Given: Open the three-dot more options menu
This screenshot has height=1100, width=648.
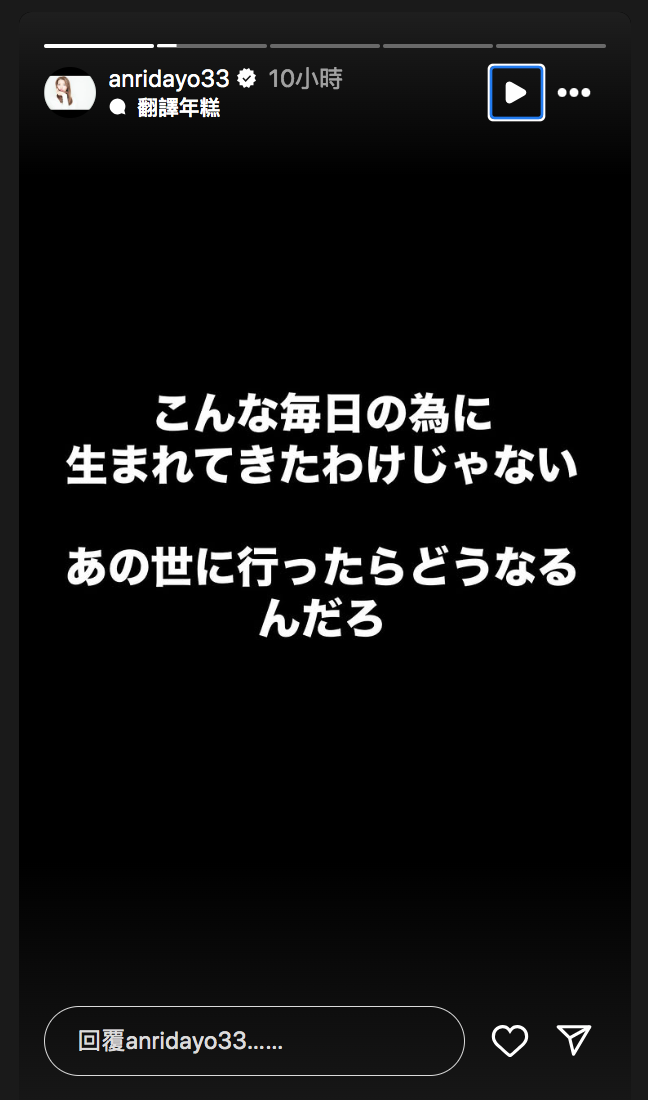Looking at the screenshot, I should (x=574, y=93).
